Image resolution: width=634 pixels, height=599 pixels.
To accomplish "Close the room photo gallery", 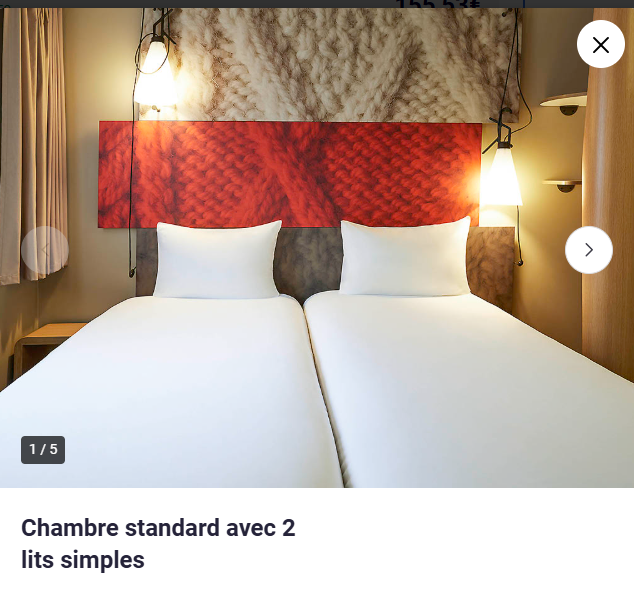I will pos(600,45).
